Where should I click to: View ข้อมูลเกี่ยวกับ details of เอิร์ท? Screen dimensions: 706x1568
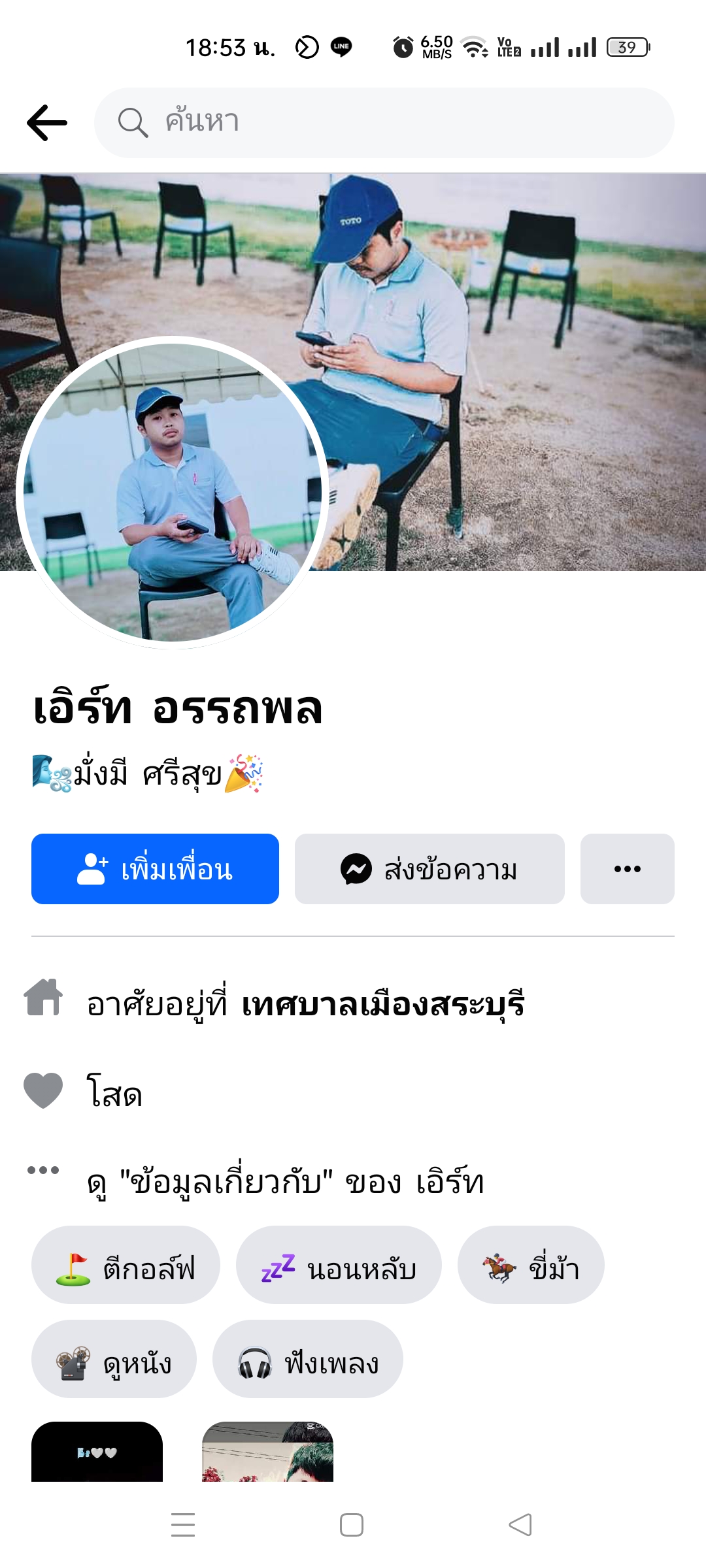[x=285, y=1183]
